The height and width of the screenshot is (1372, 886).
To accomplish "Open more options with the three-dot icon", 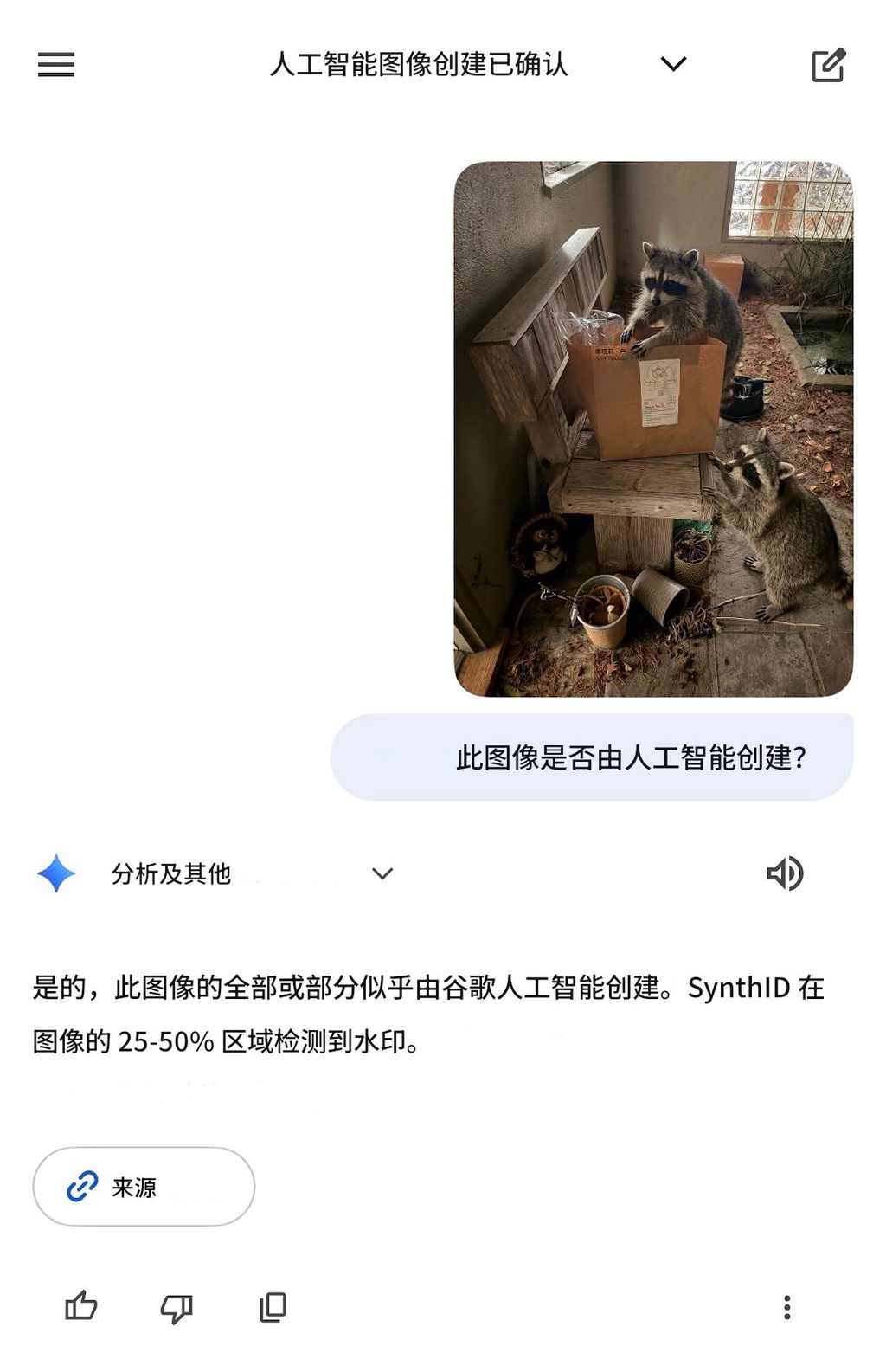I will [786, 1308].
